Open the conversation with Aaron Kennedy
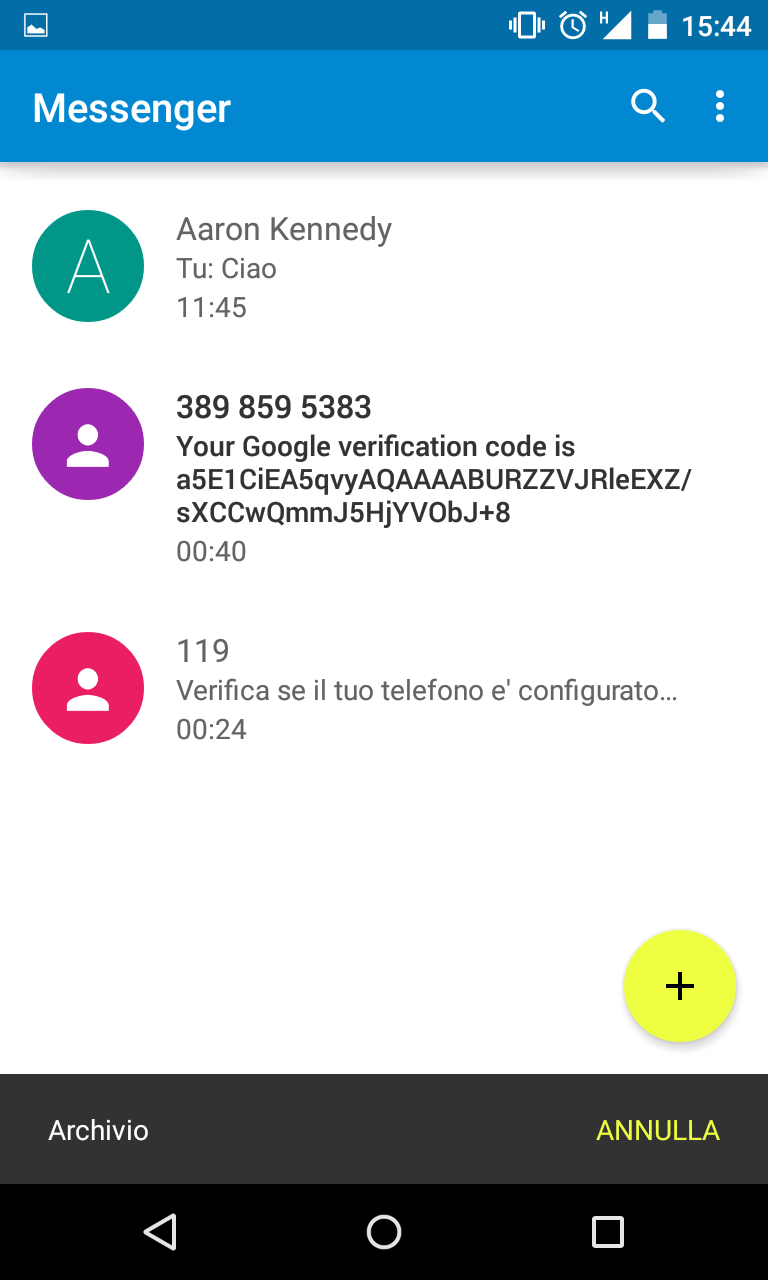 (384, 266)
